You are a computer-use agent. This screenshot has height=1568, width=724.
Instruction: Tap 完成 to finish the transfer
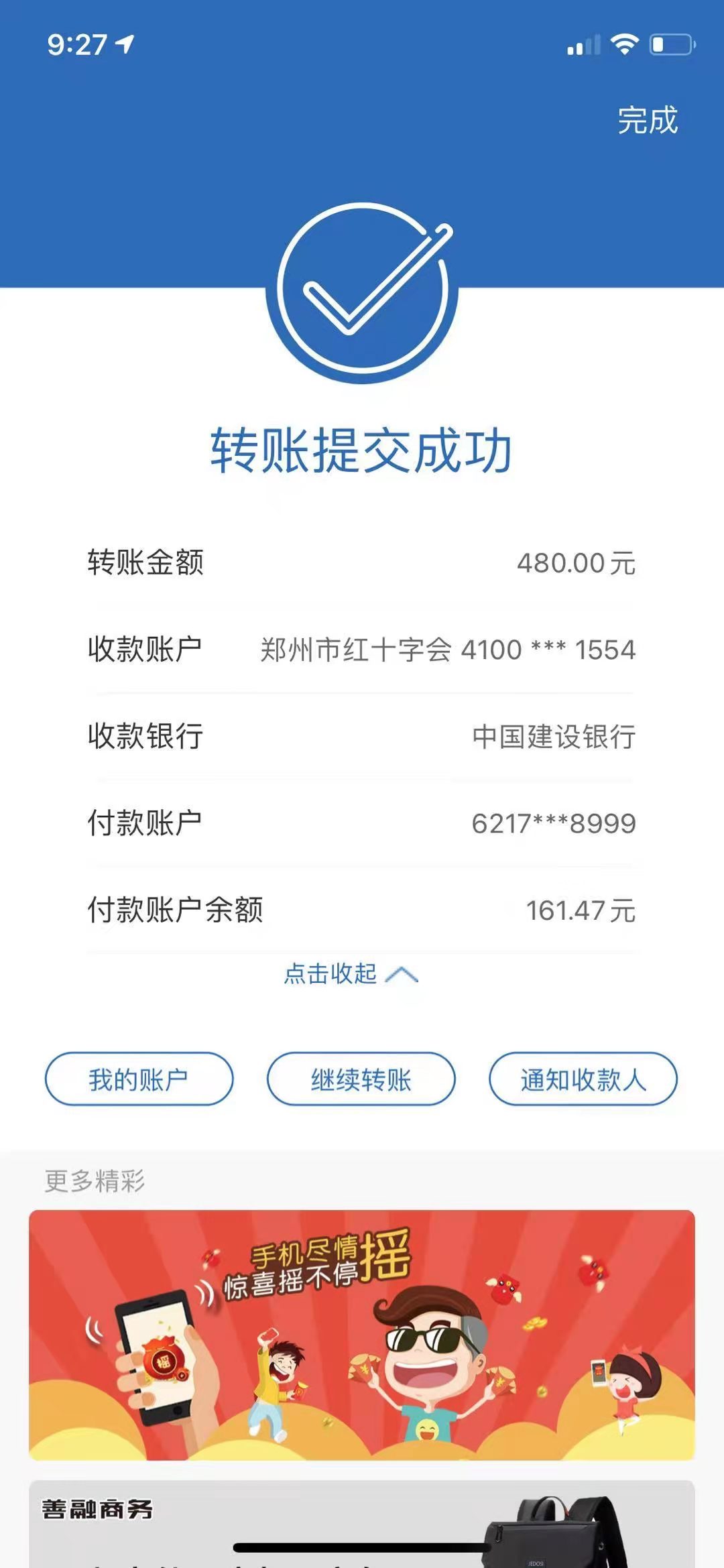pos(647,121)
